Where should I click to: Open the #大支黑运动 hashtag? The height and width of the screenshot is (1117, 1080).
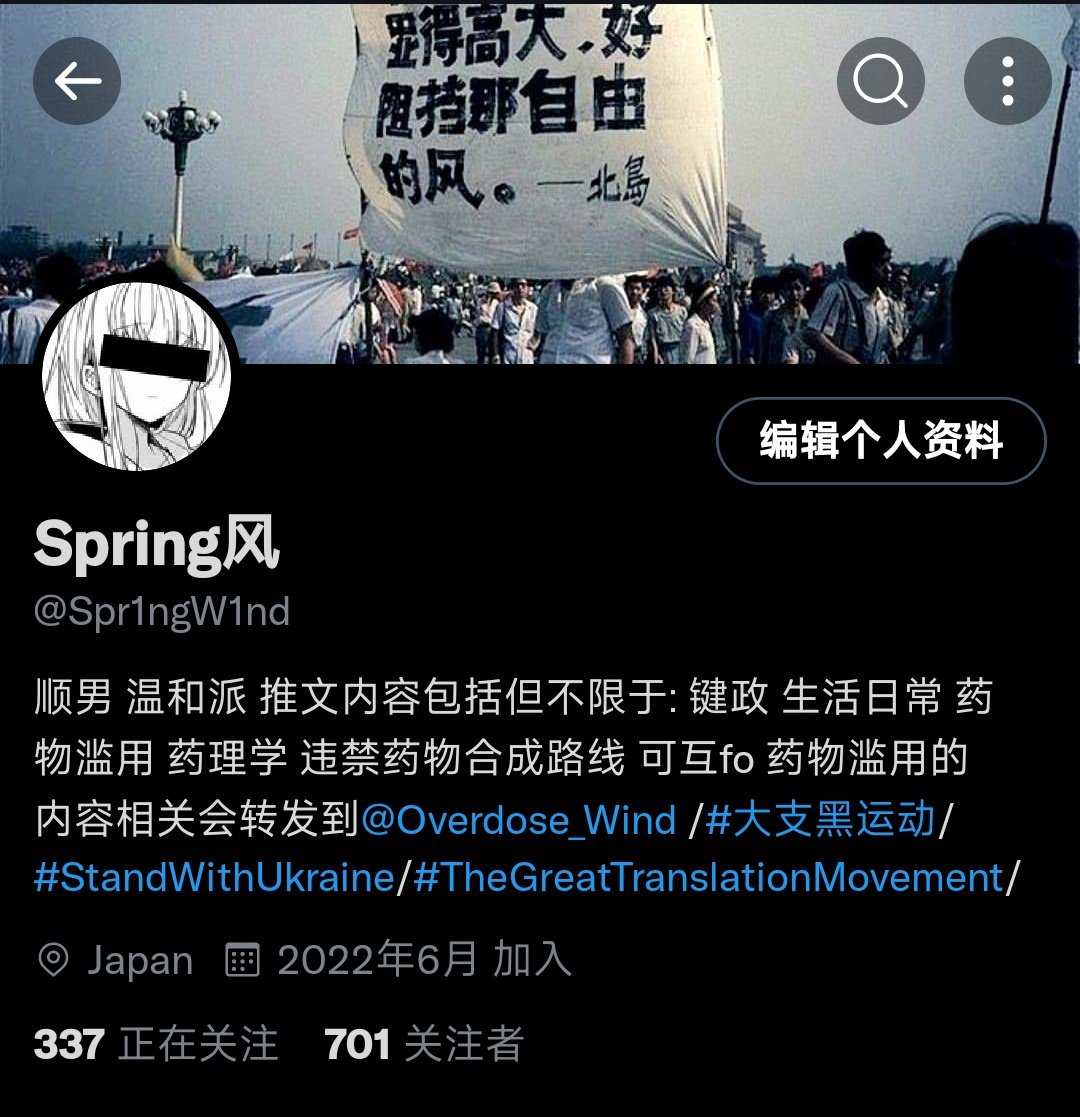820,820
